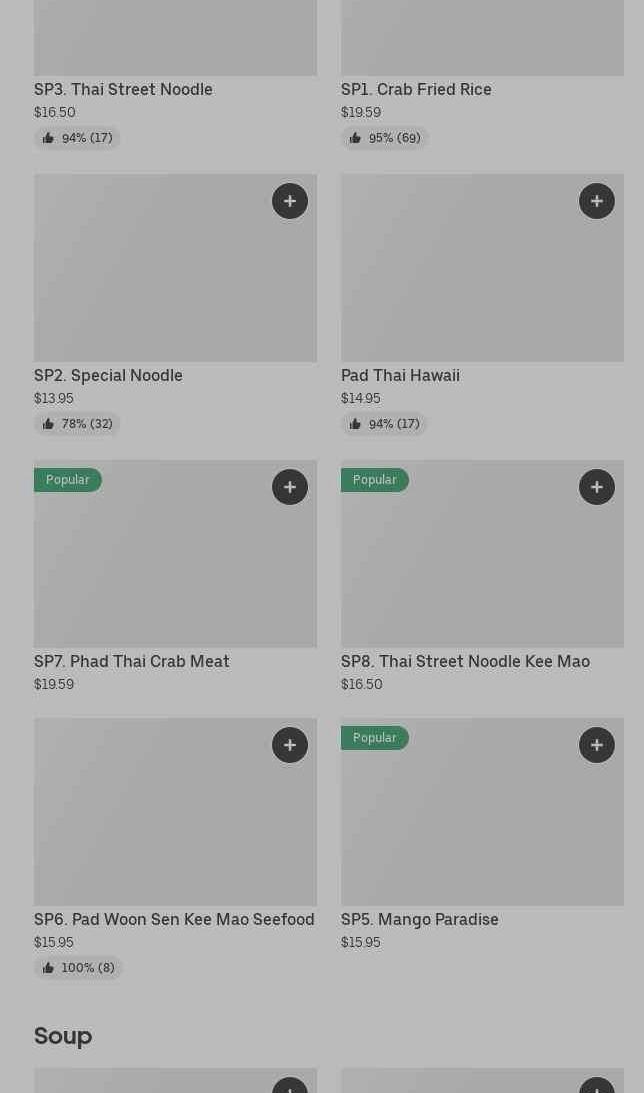
Task: View SP5. Mango Paradise details
Action: click(x=419, y=919)
